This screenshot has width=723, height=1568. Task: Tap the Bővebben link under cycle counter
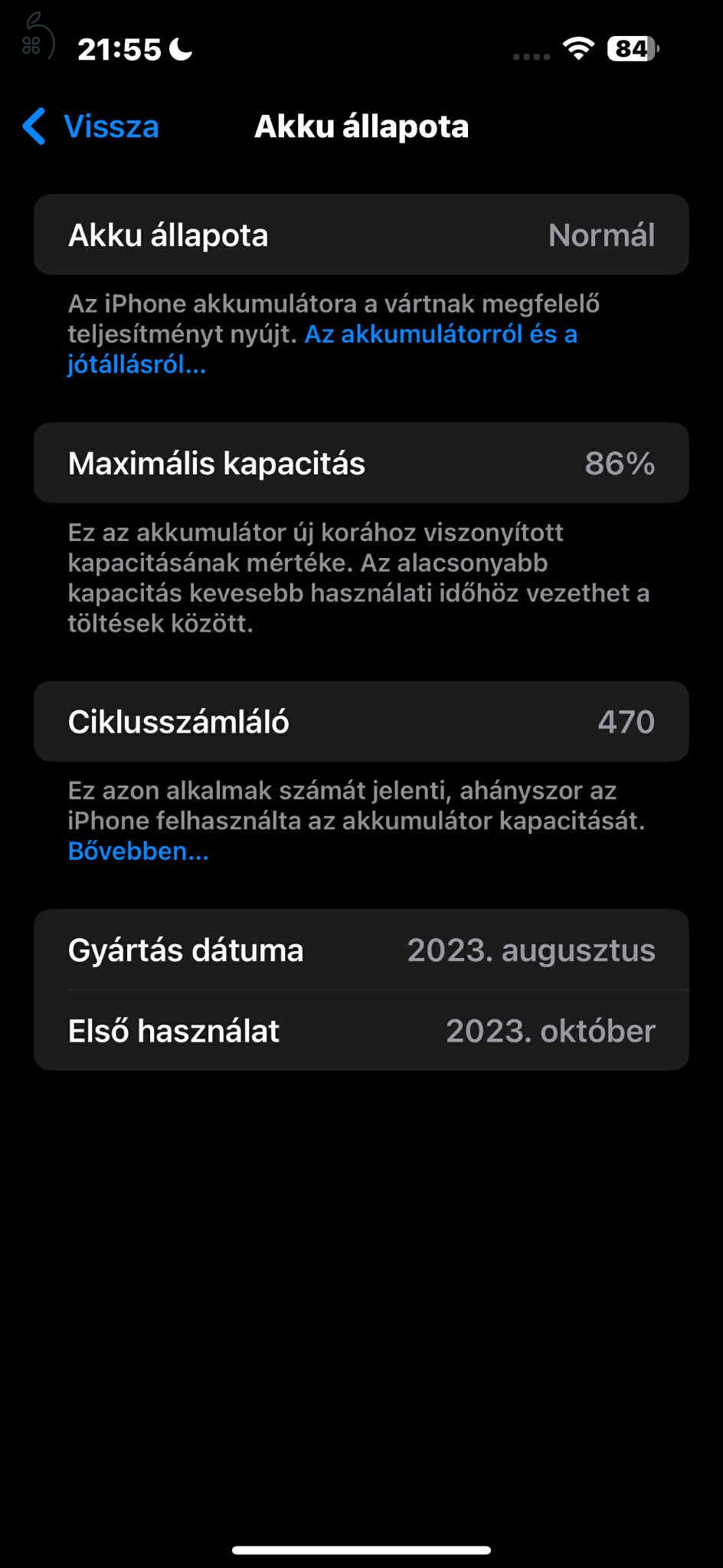point(136,851)
